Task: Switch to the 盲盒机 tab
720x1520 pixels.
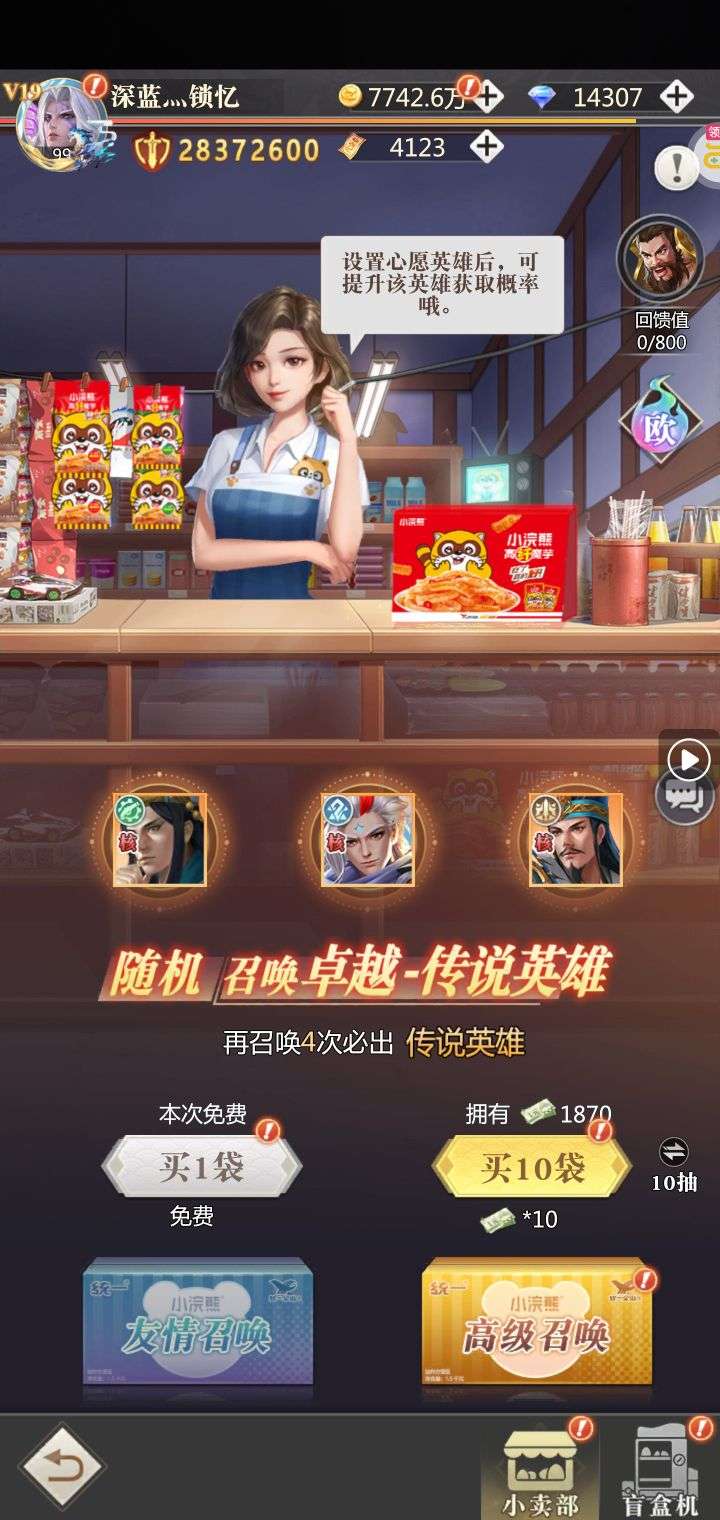Action: pos(660,1468)
